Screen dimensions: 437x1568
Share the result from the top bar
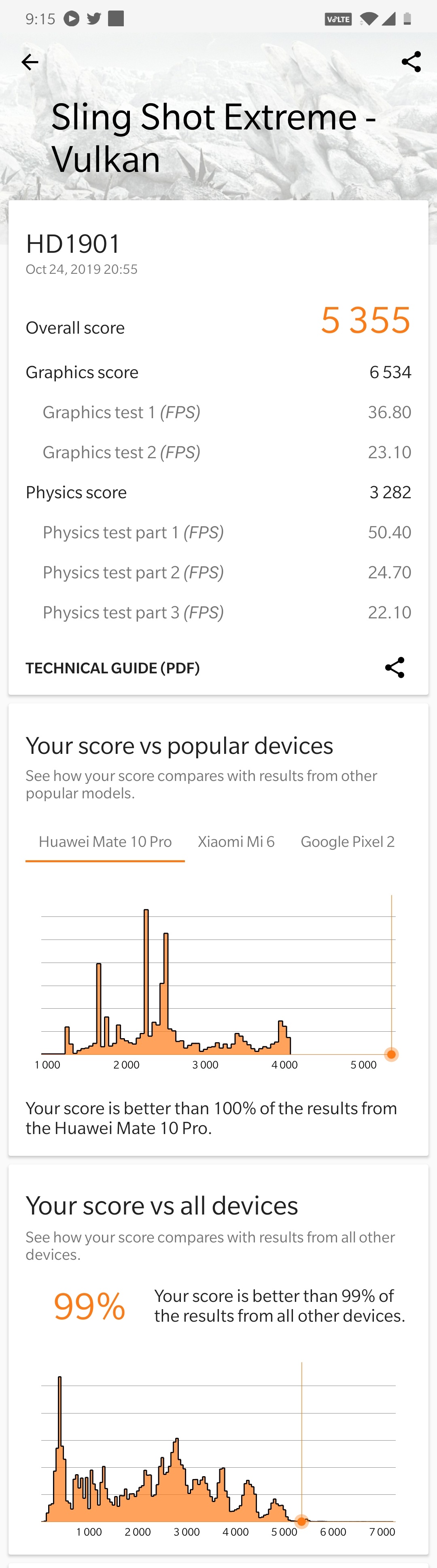(411, 62)
